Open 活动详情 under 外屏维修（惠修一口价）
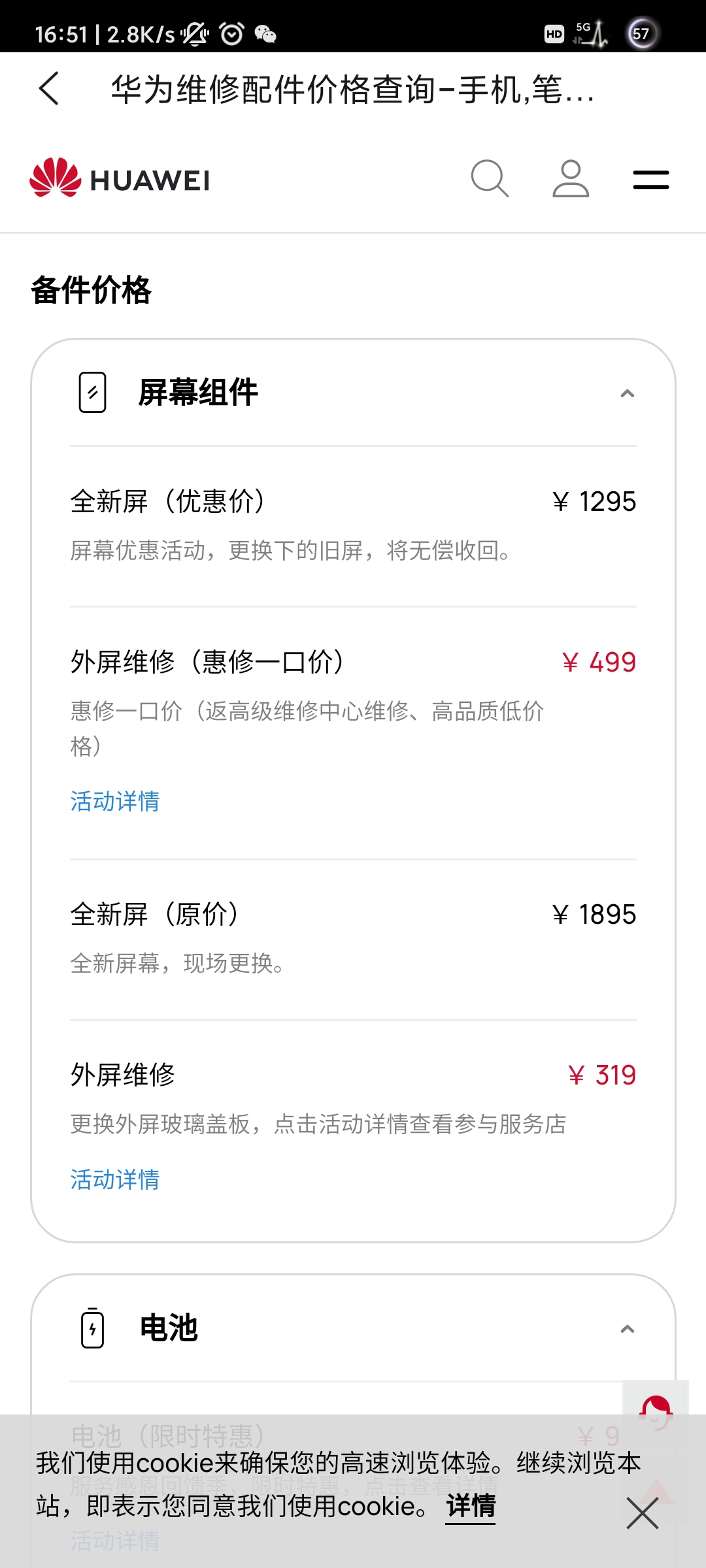The width and height of the screenshot is (706, 1568). click(115, 801)
